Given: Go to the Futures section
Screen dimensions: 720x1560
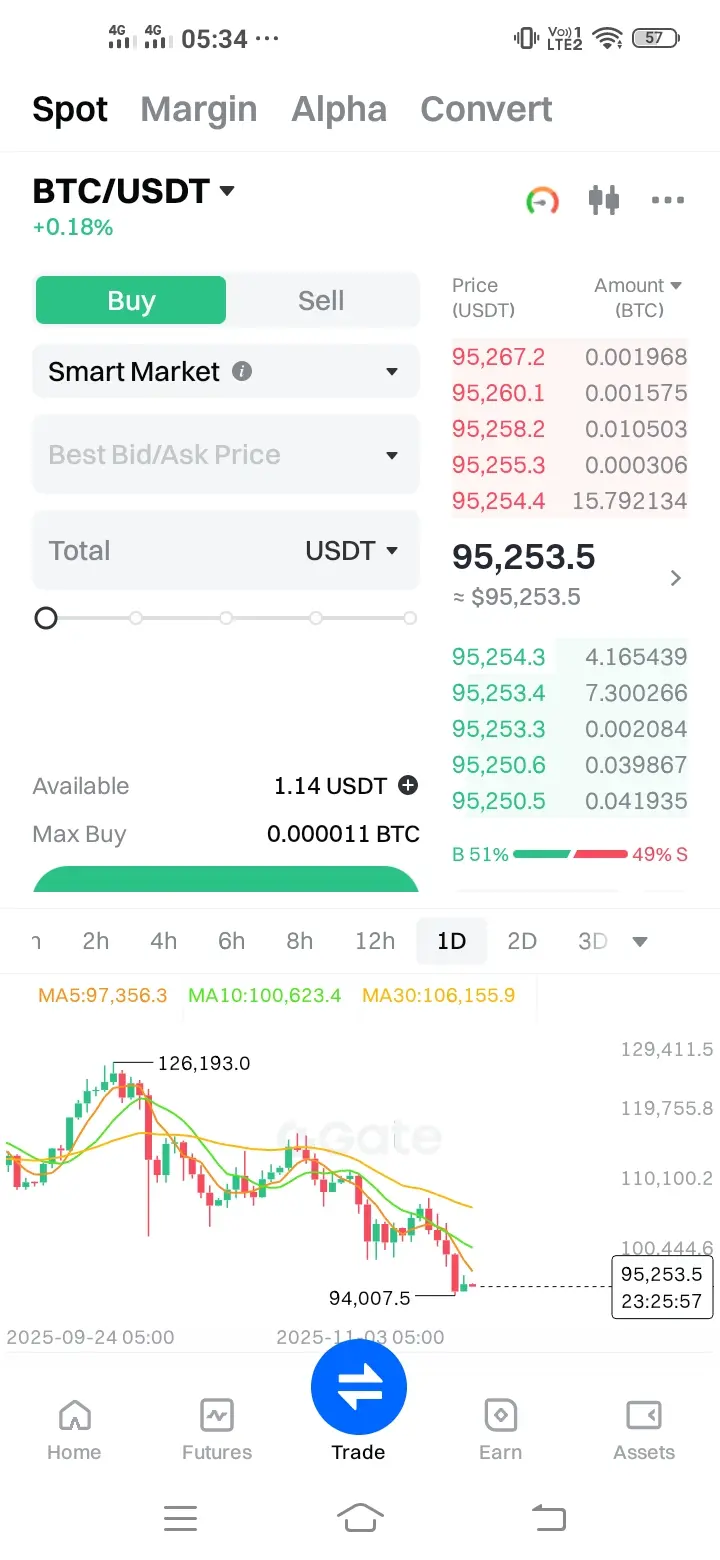Looking at the screenshot, I should (x=217, y=1430).
